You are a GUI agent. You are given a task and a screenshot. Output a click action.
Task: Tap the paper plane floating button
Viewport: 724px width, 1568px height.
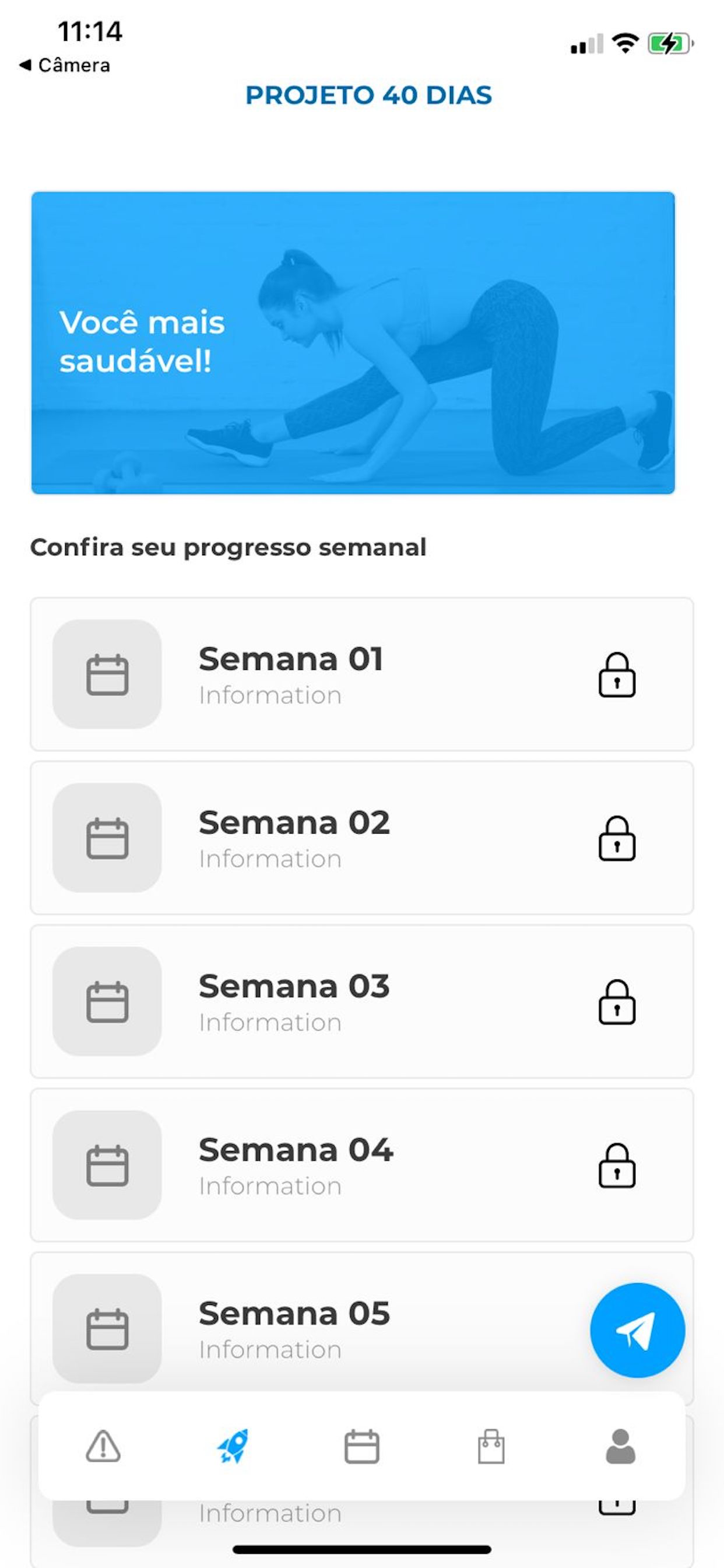click(x=637, y=1331)
